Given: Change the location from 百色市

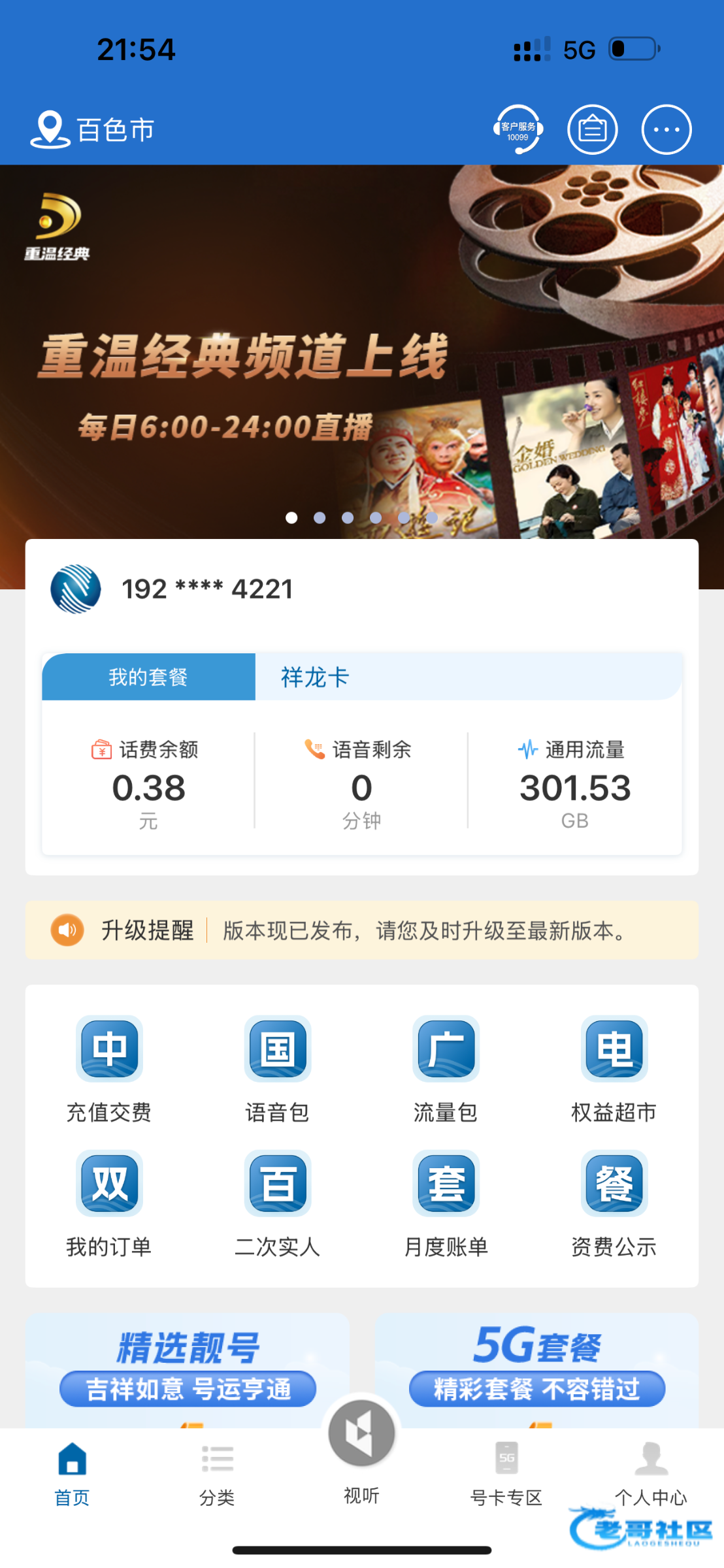Looking at the screenshot, I should 93,129.
